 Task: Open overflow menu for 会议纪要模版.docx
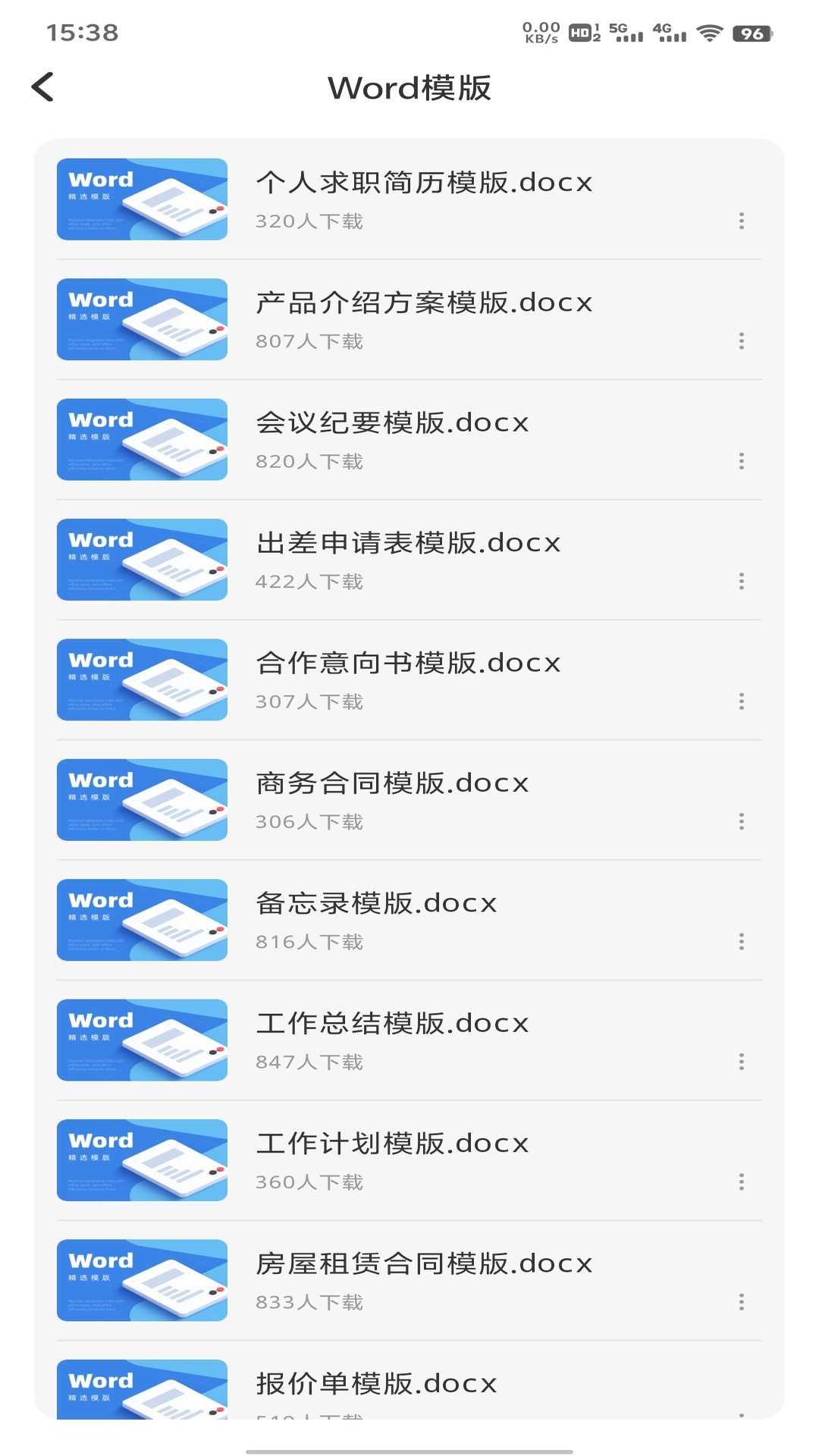741,461
